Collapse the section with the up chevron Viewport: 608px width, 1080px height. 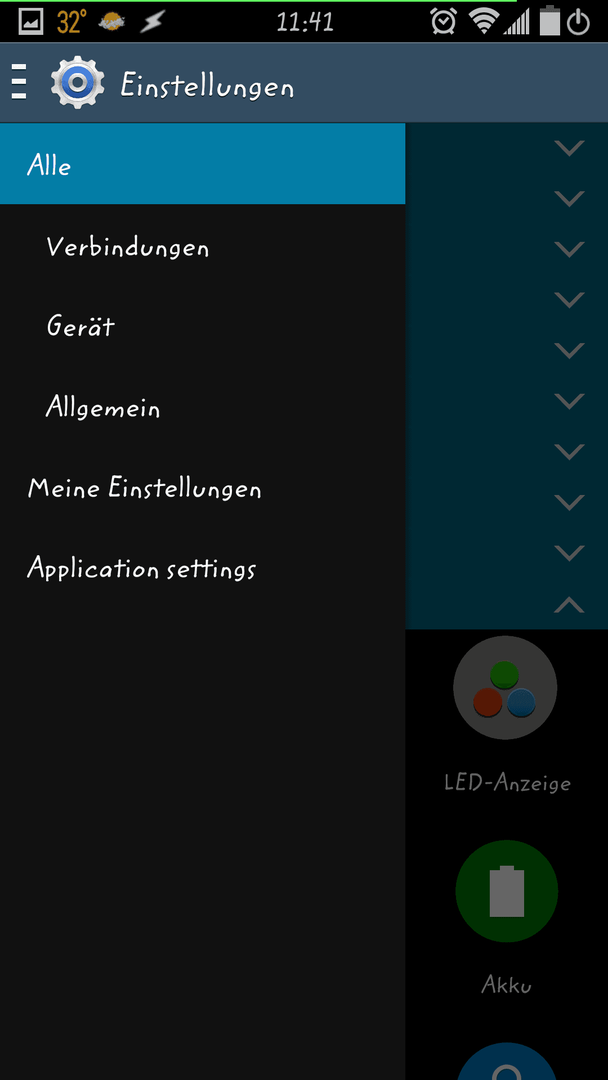tap(569, 605)
